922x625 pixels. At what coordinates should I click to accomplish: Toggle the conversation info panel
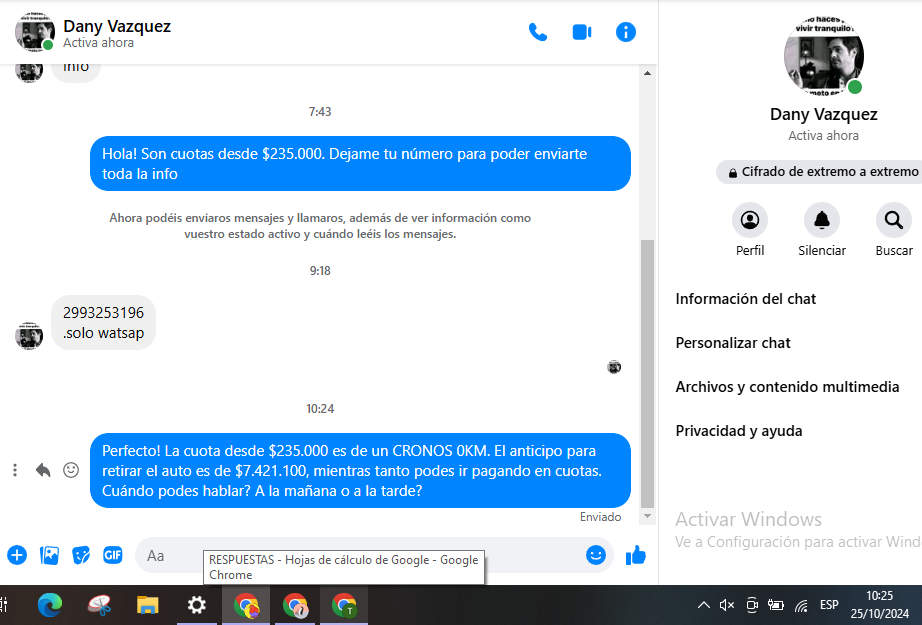coord(626,32)
